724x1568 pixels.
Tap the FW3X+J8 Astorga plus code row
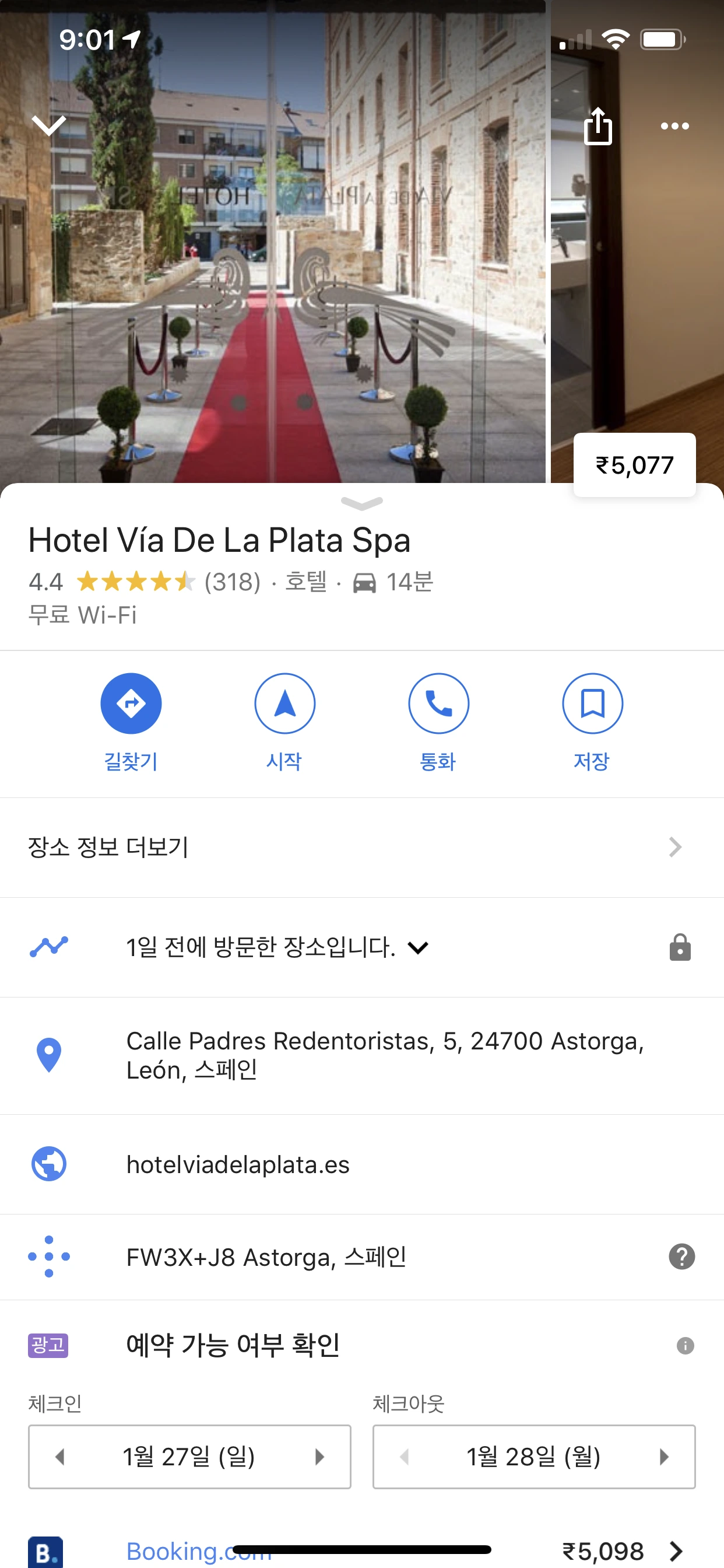[266, 1257]
